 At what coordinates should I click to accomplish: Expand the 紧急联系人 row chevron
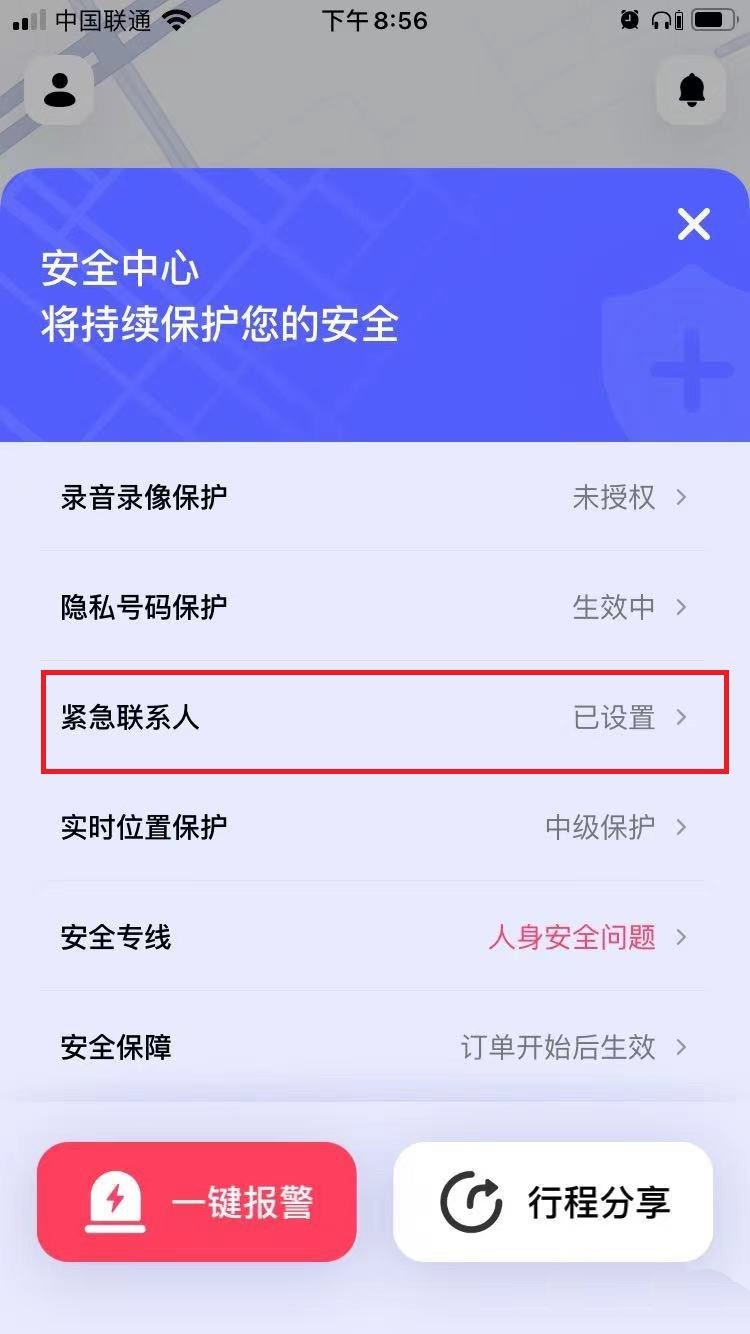coord(683,717)
